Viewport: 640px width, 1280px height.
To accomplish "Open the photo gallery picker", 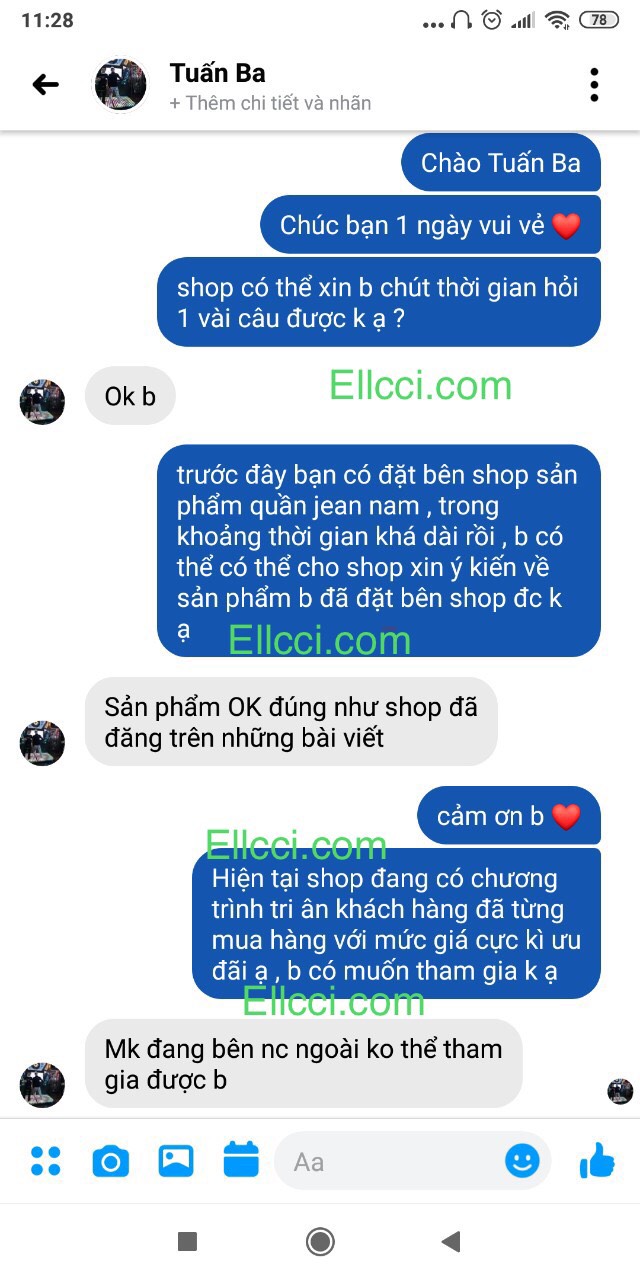I will pyautogui.click(x=176, y=1160).
